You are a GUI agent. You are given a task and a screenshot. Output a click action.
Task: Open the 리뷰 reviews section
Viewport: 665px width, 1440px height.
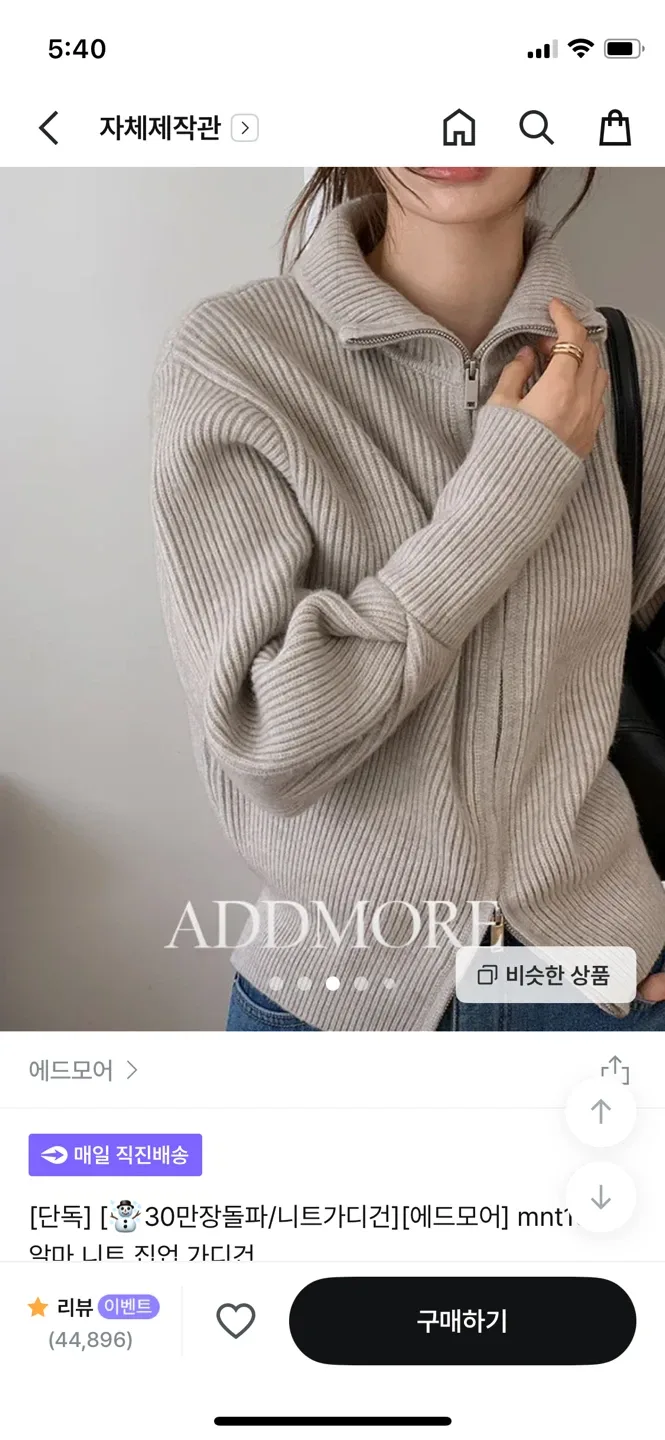coord(92,1322)
